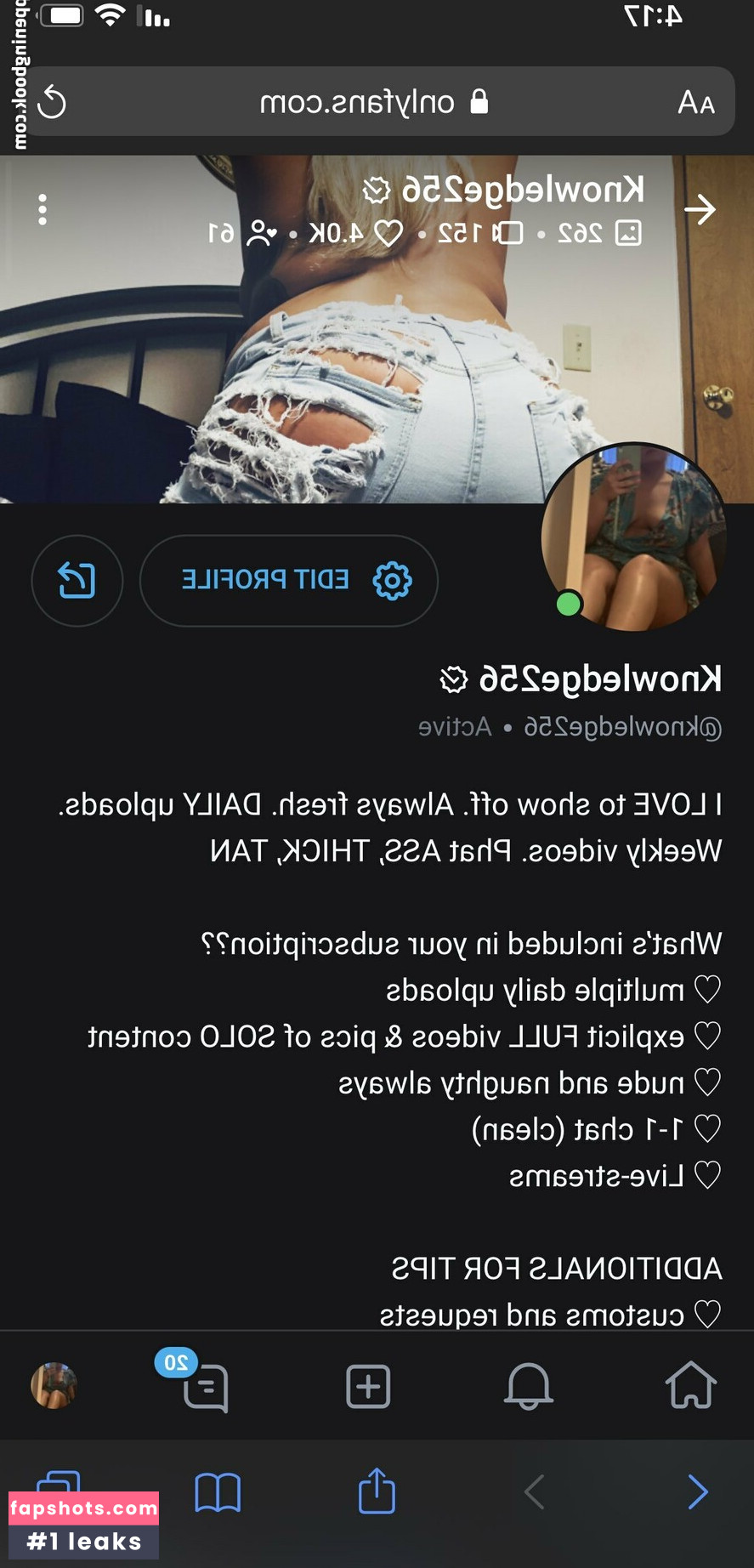
Task: Tap the new post plus icon
Action: tap(367, 1386)
